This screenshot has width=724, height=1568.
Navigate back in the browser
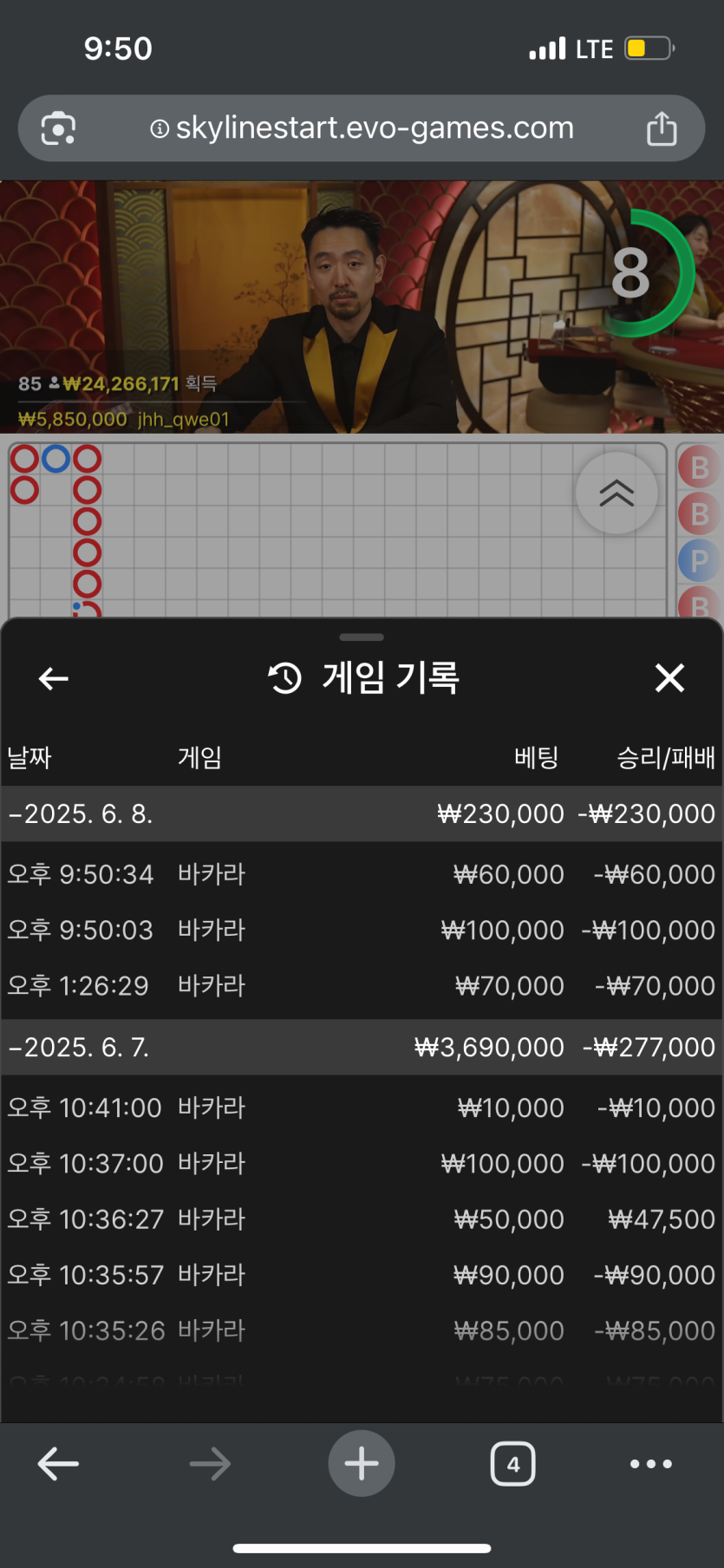coord(58,1464)
